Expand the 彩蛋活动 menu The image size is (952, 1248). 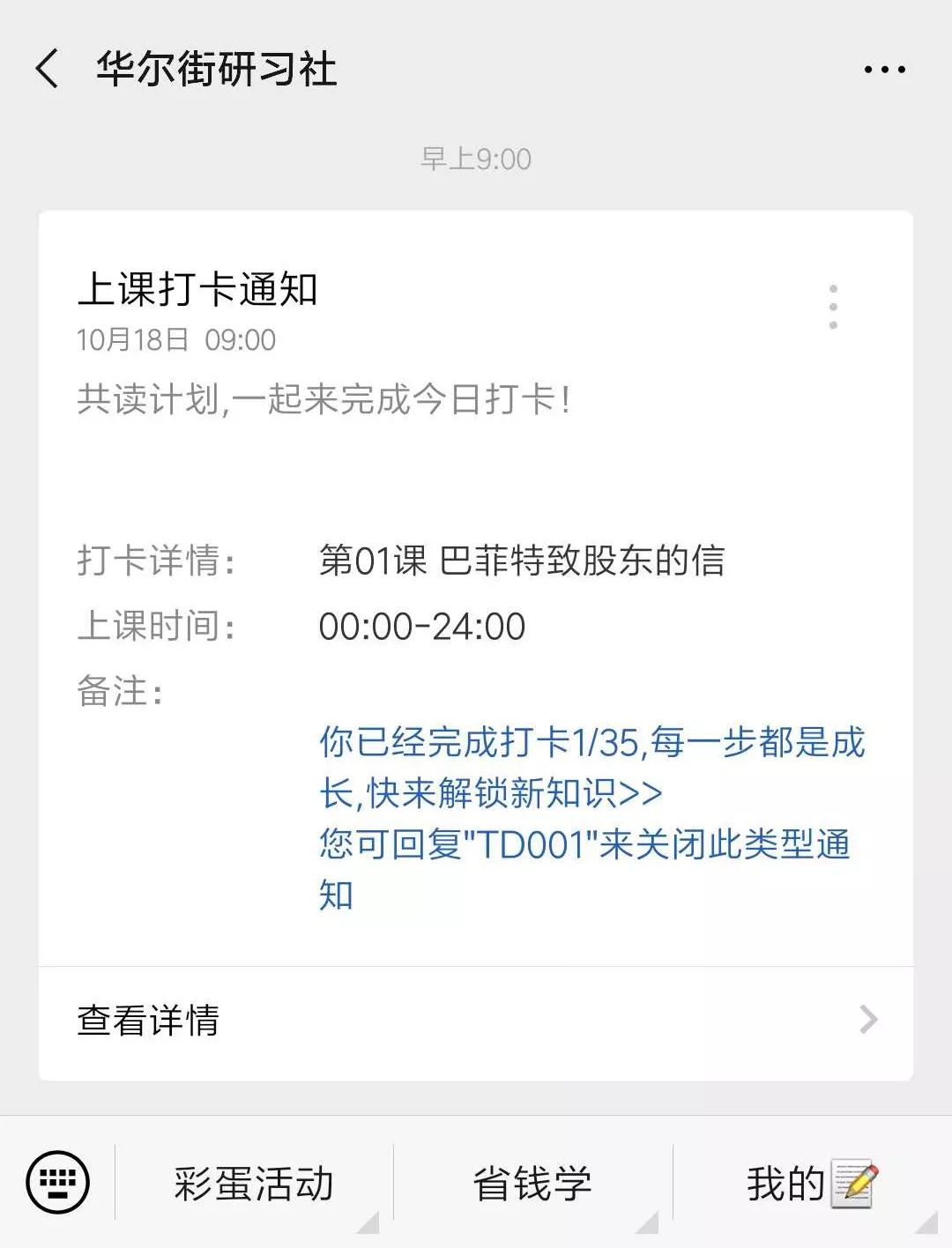click(x=254, y=1183)
